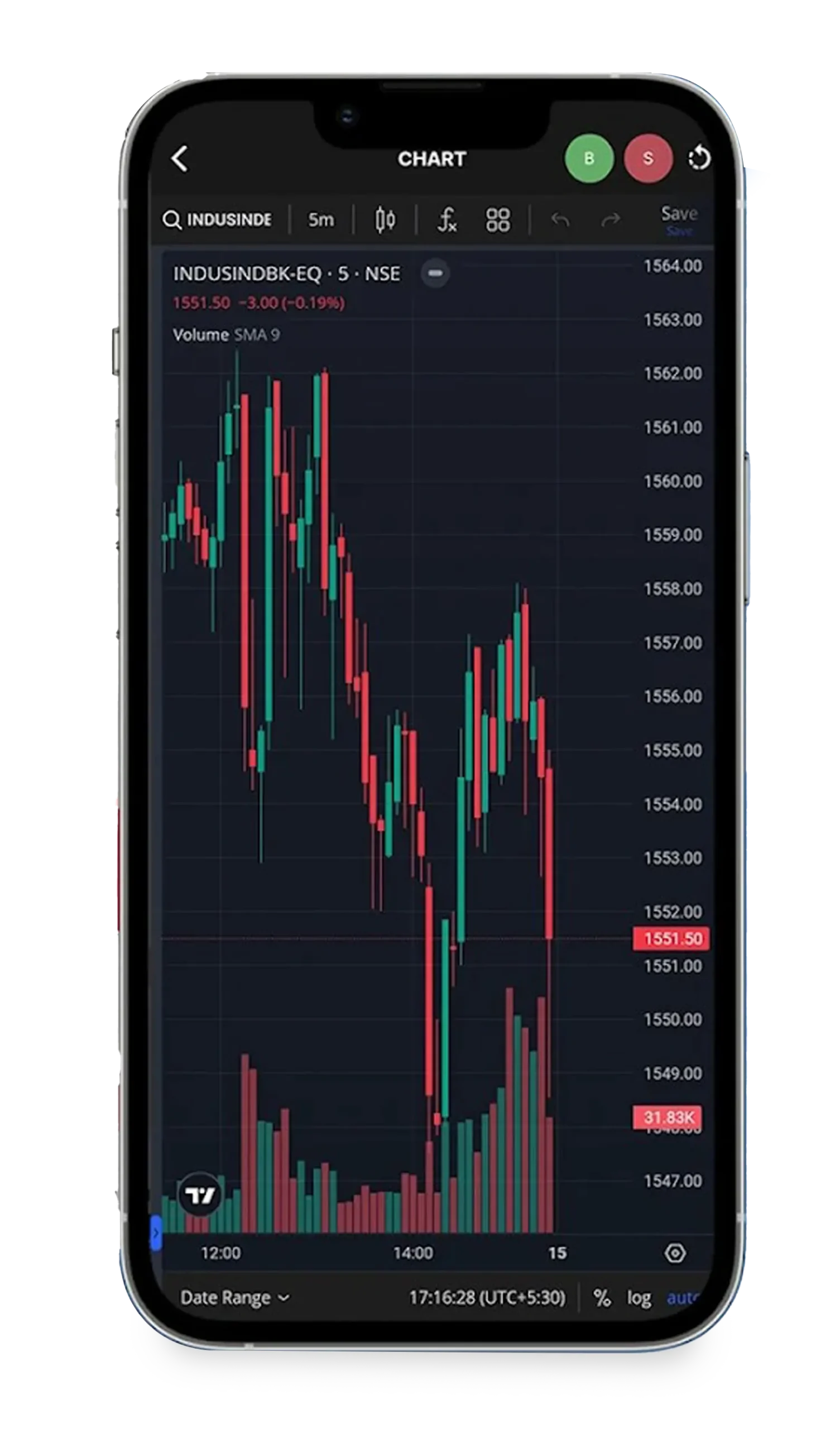Open chart settings via the gear icon
The height and width of the screenshot is (1429, 840).
tap(674, 1253)
